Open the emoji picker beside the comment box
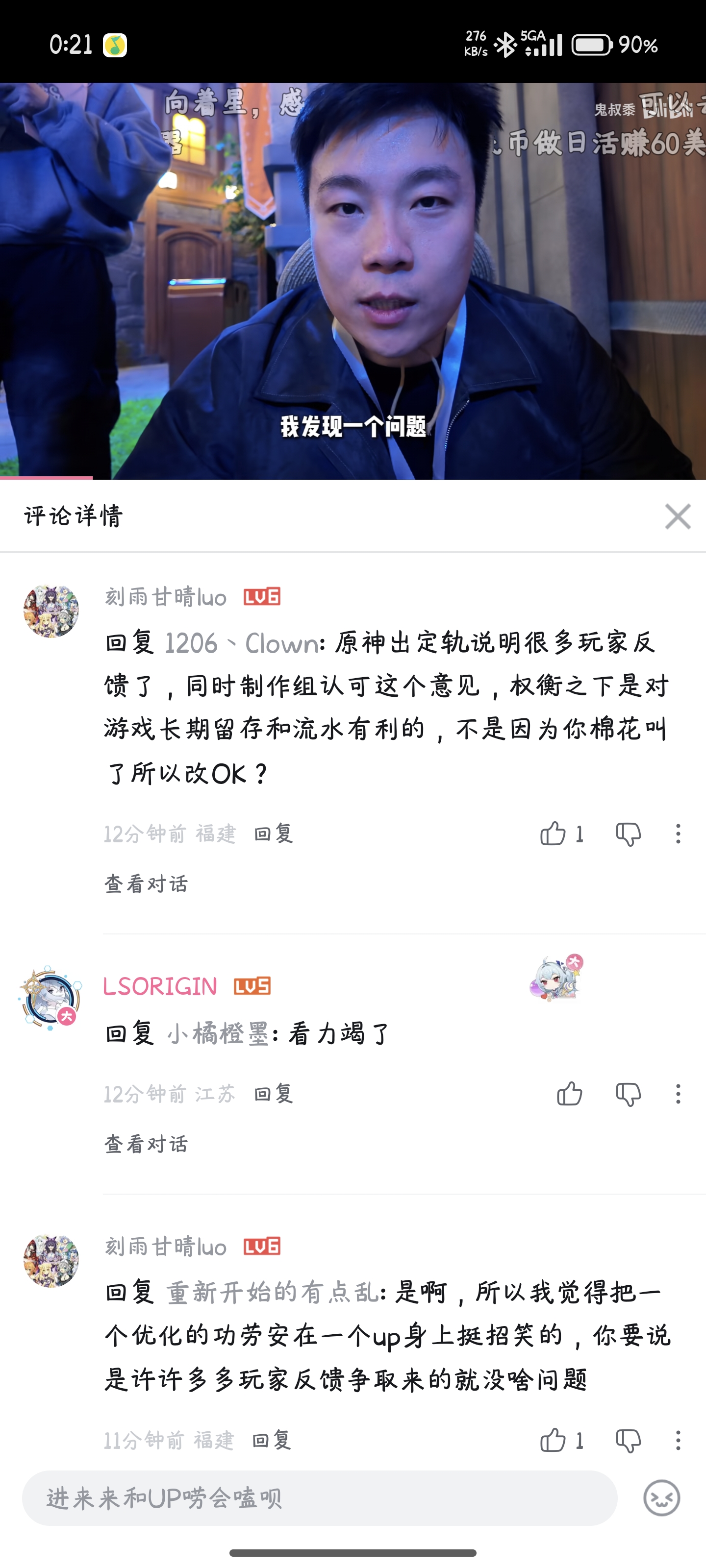Viewport: 706px width, 1568px height. [x=661, y=1498]
